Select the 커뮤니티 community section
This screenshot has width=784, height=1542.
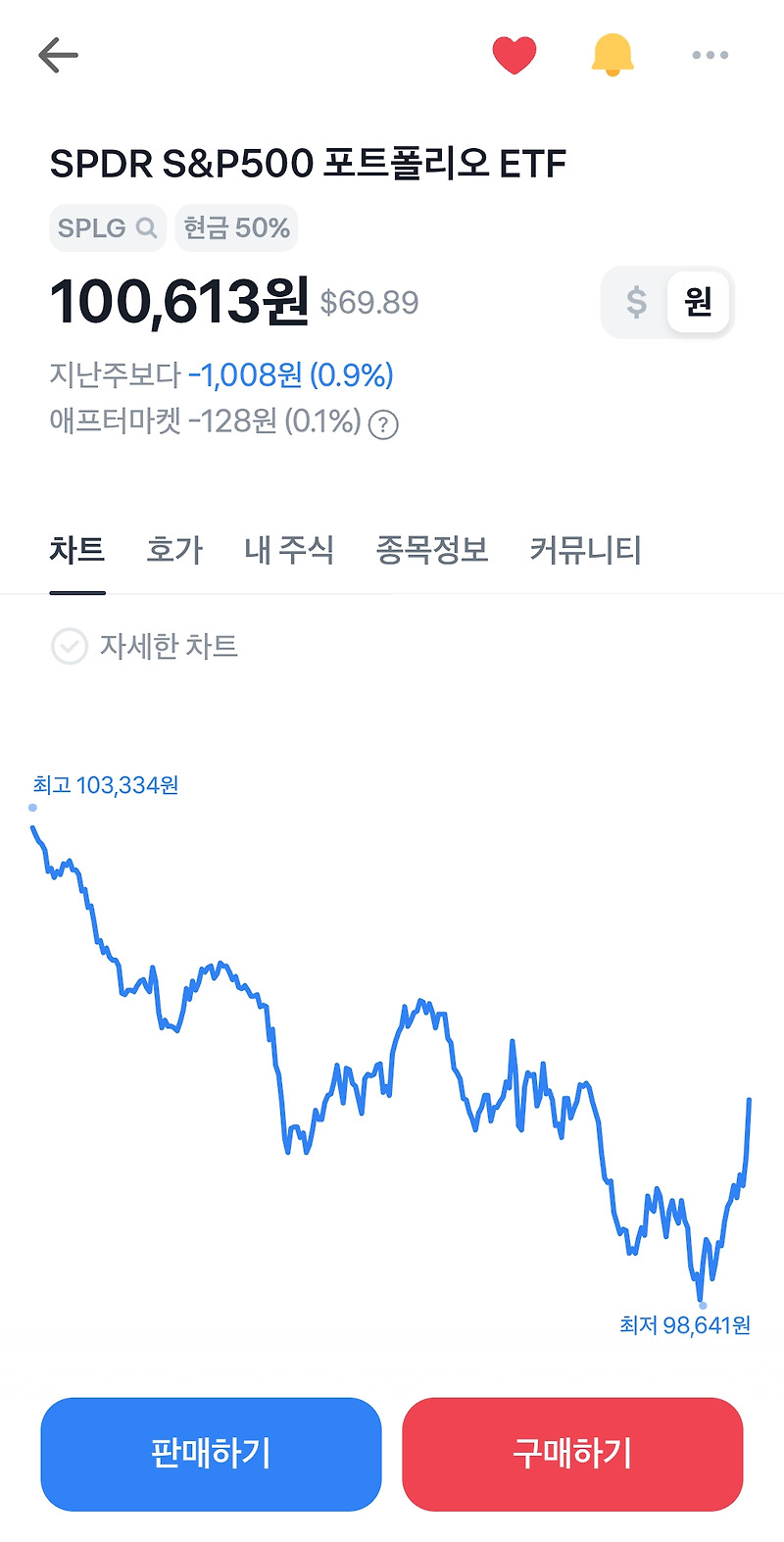click(x=584, y=550)
